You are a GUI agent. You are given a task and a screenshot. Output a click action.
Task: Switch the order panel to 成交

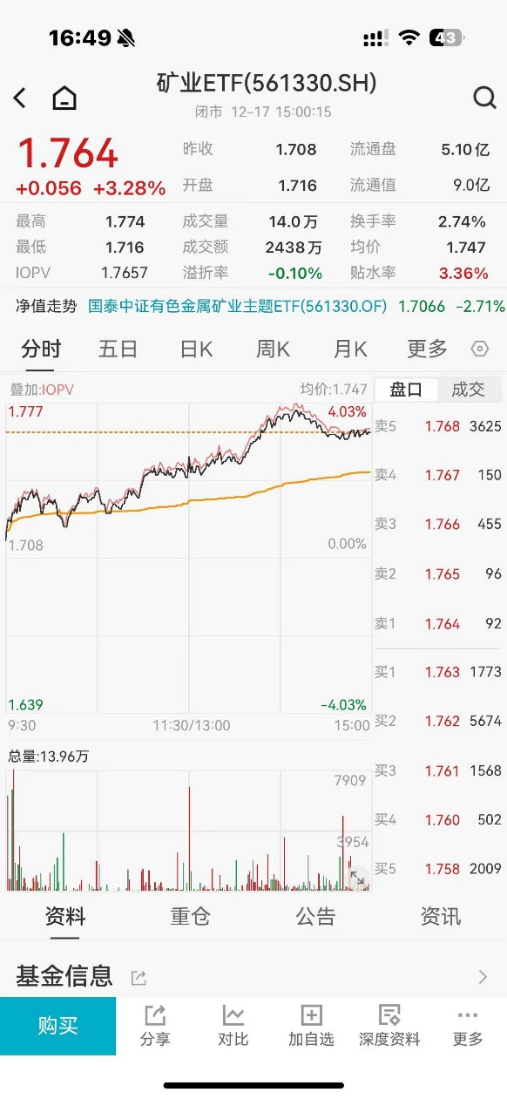tap(468, 390)
